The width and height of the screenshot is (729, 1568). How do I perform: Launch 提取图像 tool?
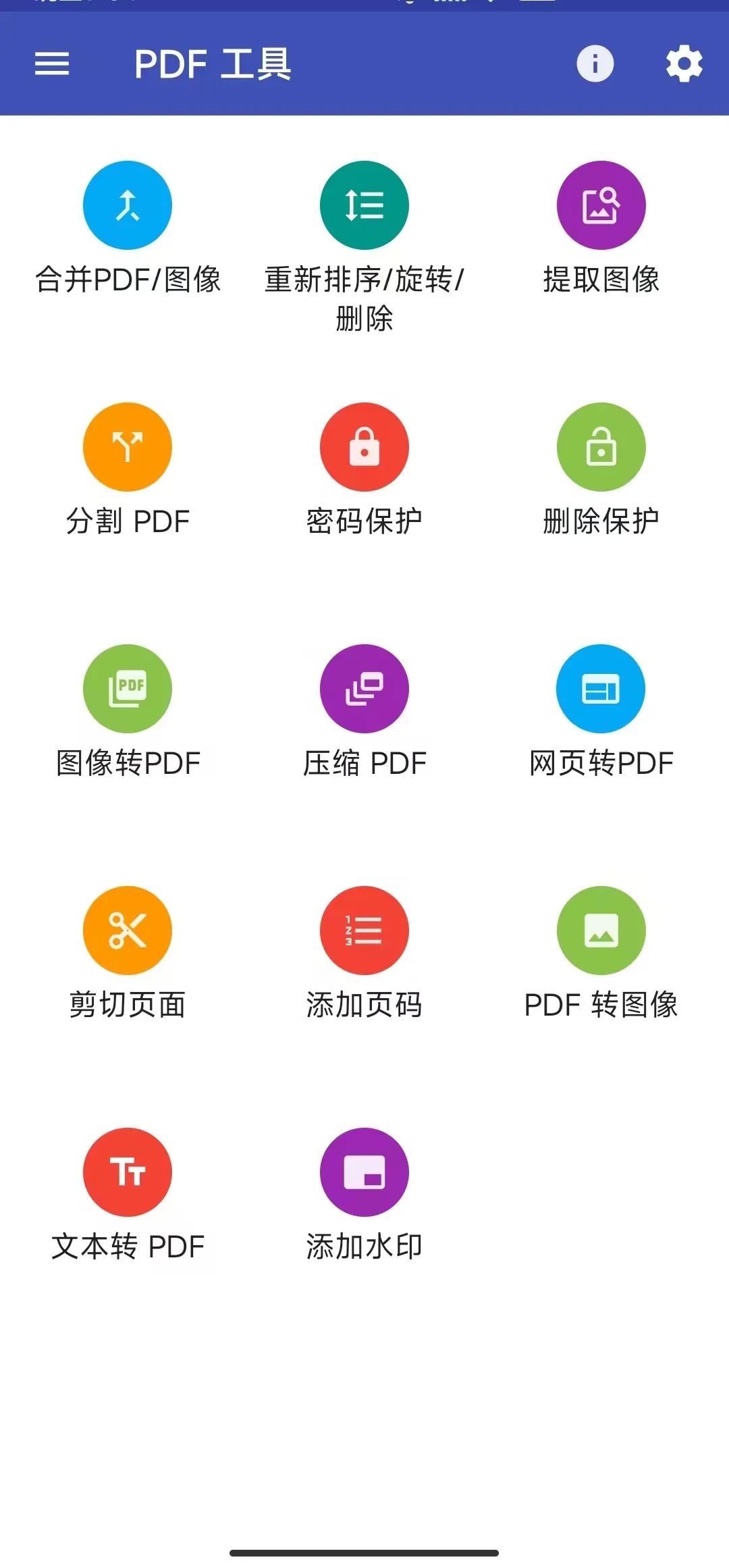601,205
